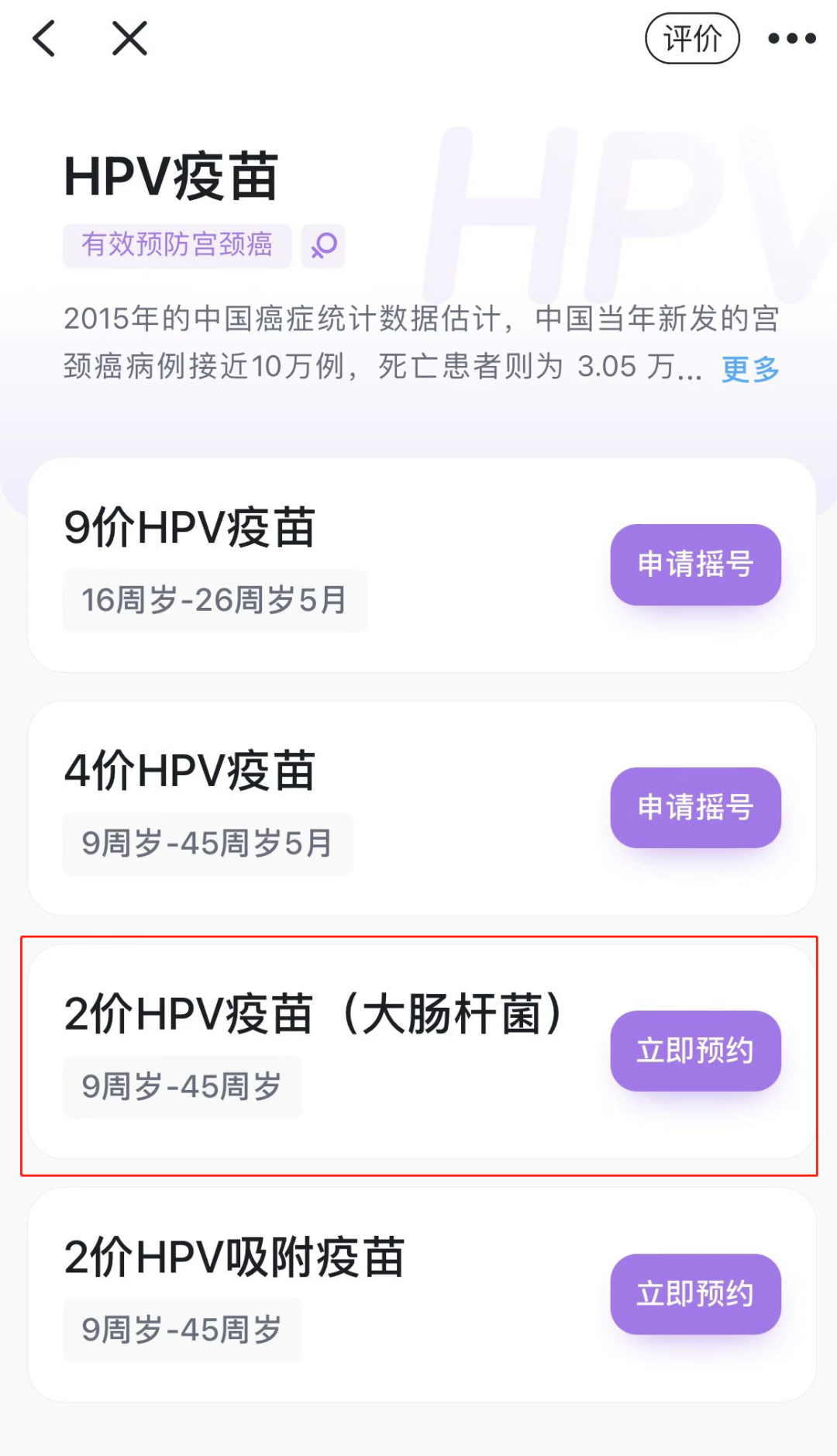The height and width of the screenshot is (1456, 837).
Task: Go back using the left arrow
Action: coord(44,38)
